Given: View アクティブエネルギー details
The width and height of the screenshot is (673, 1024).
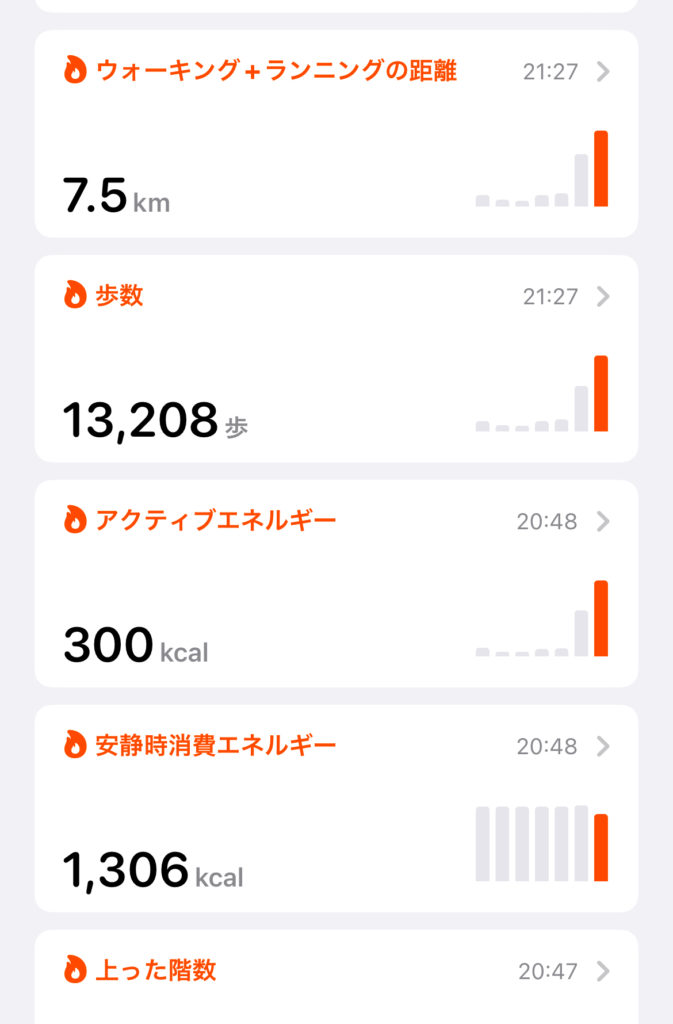Looking at the screenshot, I should click(x=336, y=583).
